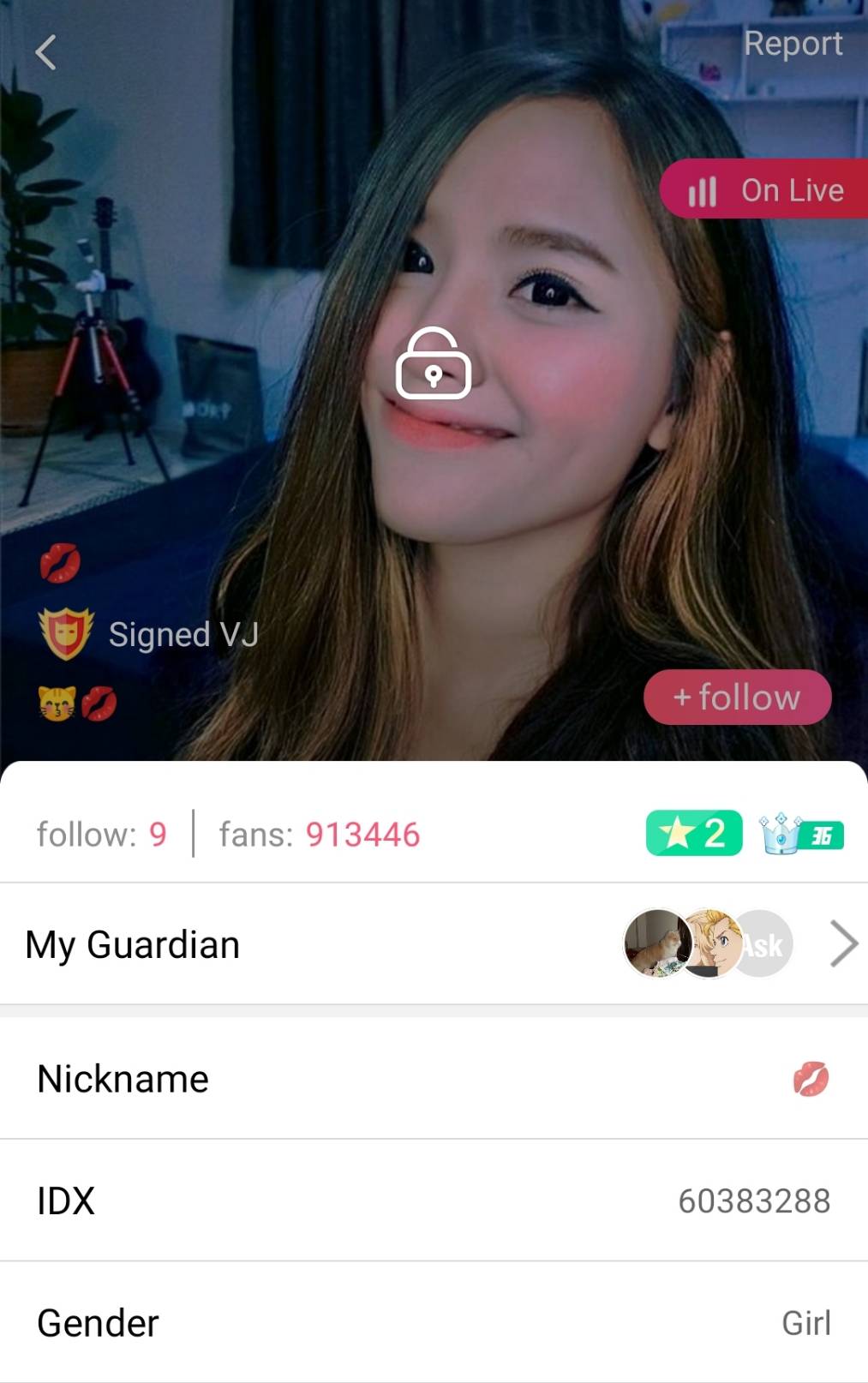This screenshot has height=1383, width=868.
Task: Tap the unlock padlock icon
Action: (434, 364)
